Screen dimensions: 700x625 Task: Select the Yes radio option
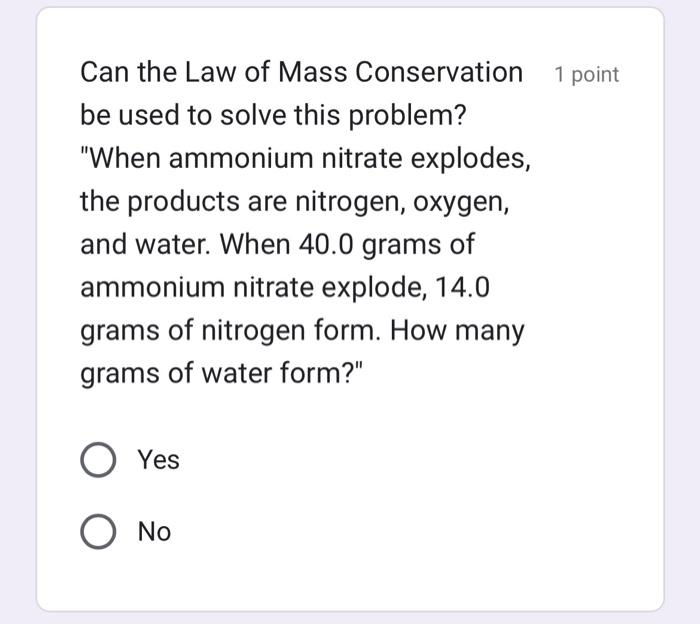tap(98, 461)
